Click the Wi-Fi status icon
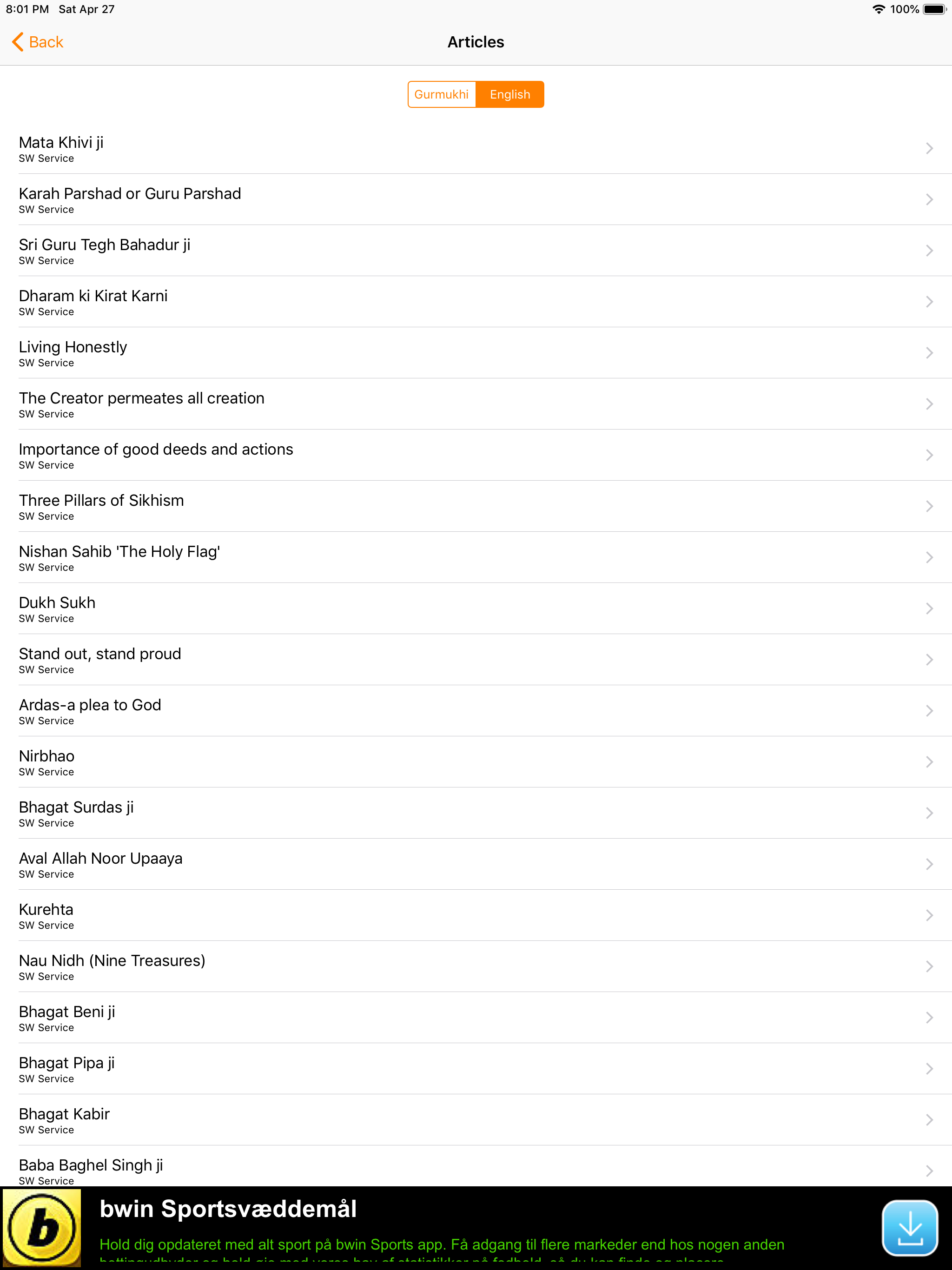The width and height of the screenshot is (952, 1270). tap(878, 9)
